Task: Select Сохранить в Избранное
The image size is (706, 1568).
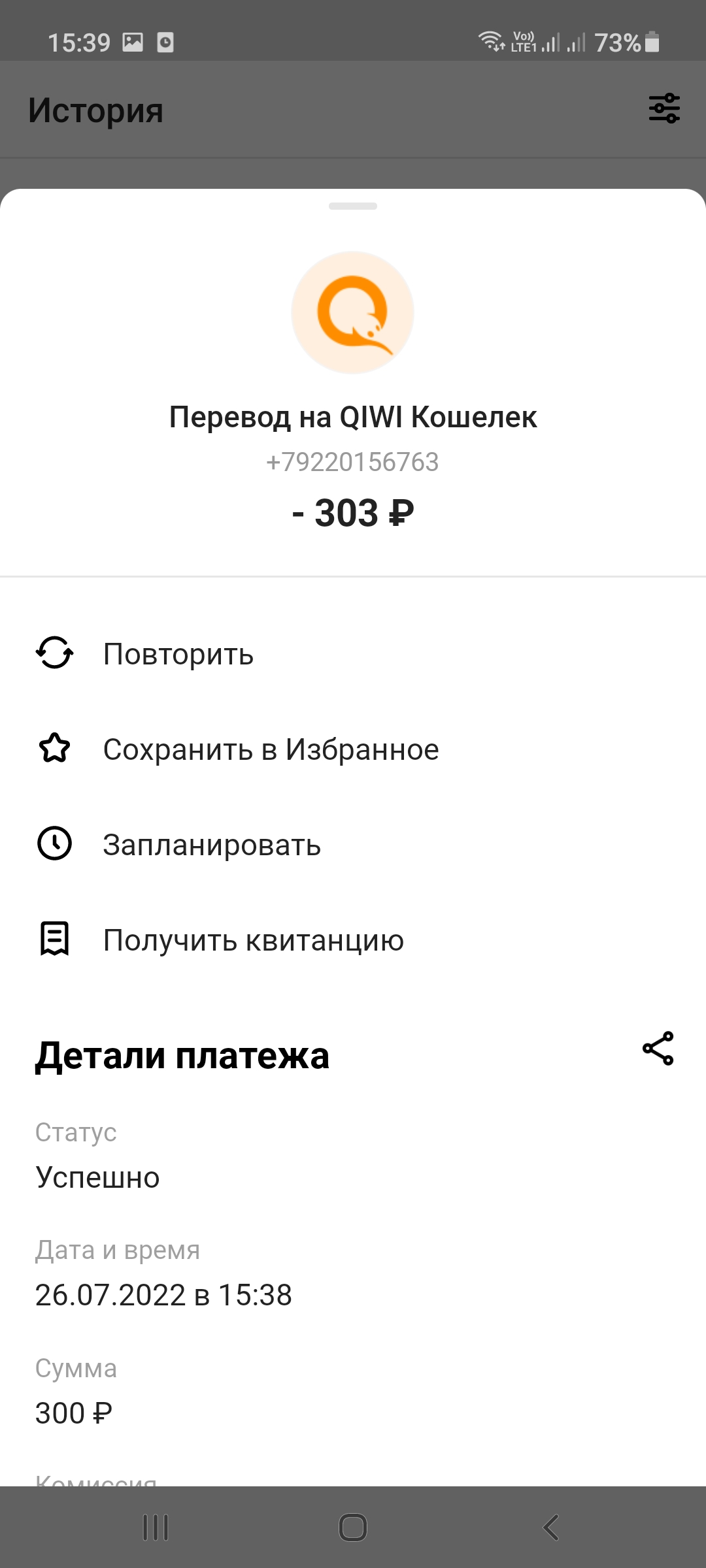Action: (x=353, y=749)
